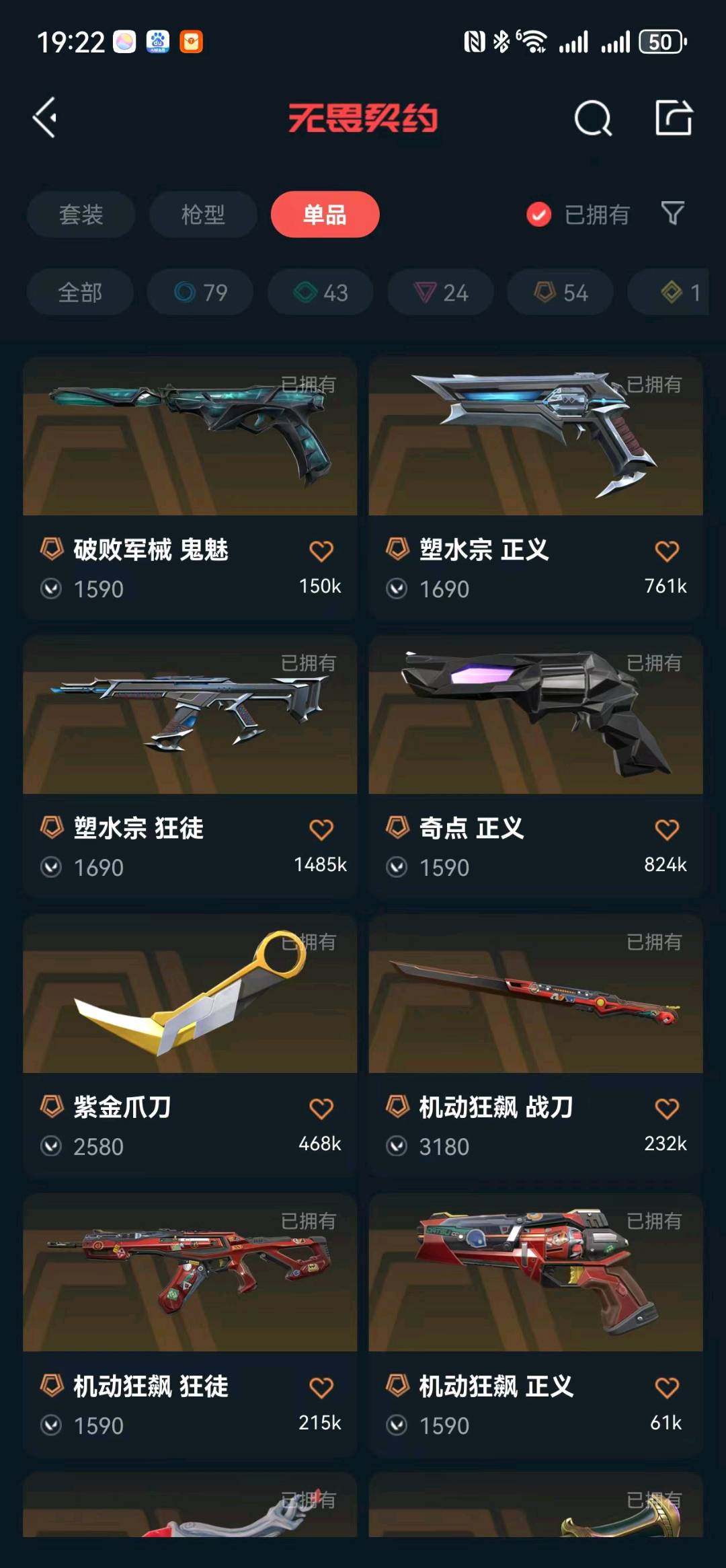Favorite the 奇点 正义 skin
The width and height of the screenshot is (726, 1568).
667,830
